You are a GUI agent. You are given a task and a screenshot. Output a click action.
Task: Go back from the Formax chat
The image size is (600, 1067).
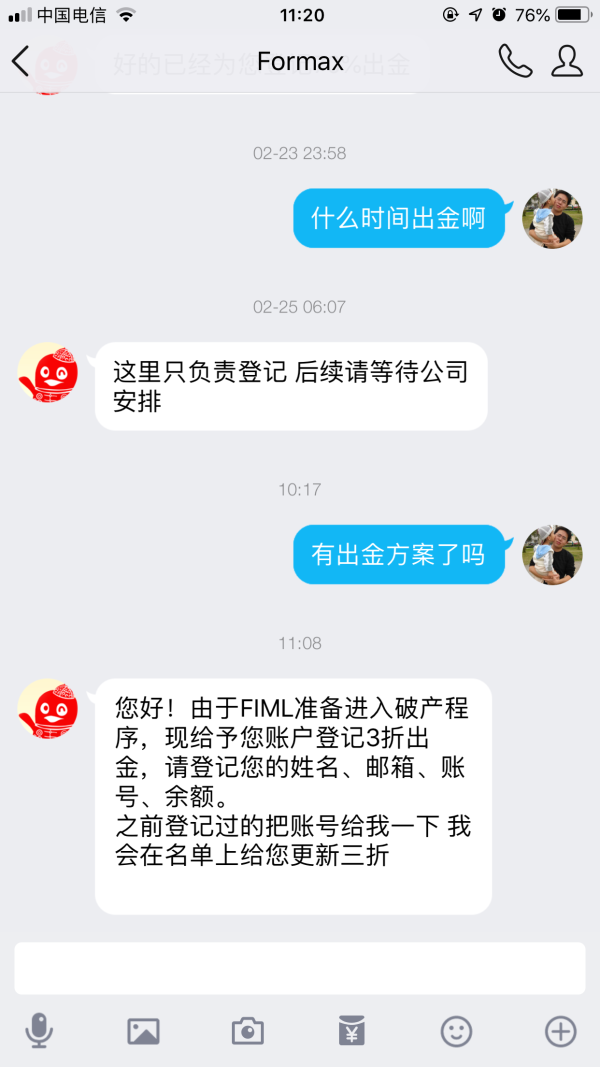pyautogui.click(x=21, y=62)
